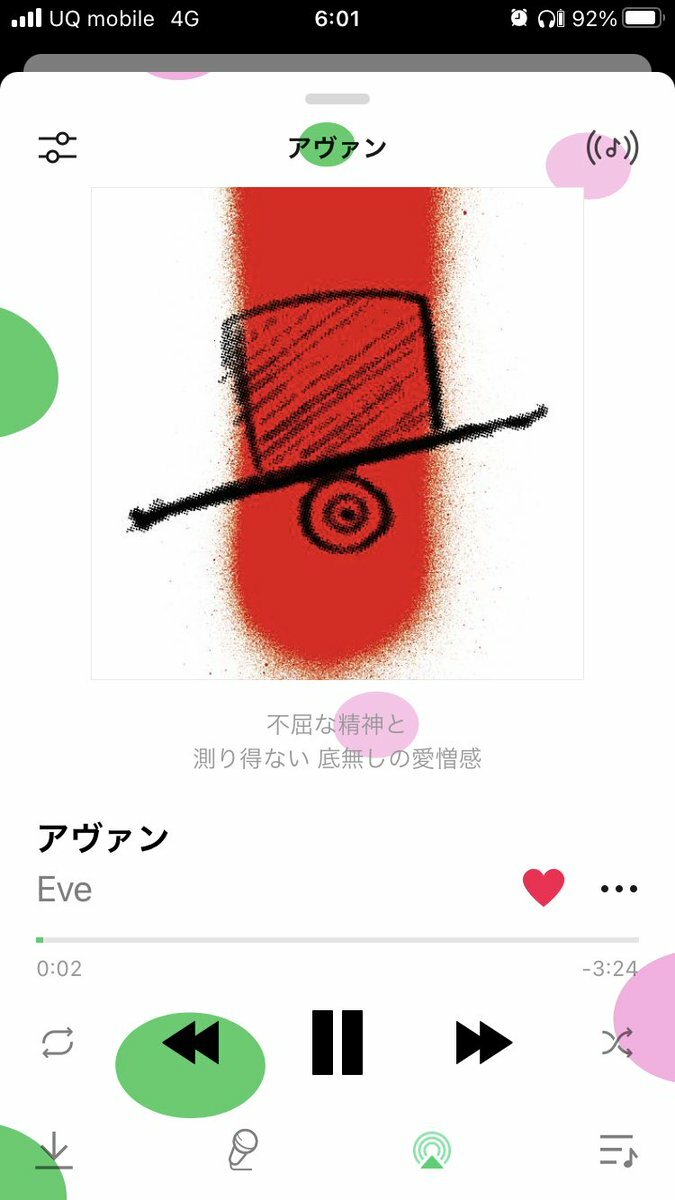Open AirPlay output selection
Image resolution: width=675 pixels, height=1200 pixels.
point(431,1151)
